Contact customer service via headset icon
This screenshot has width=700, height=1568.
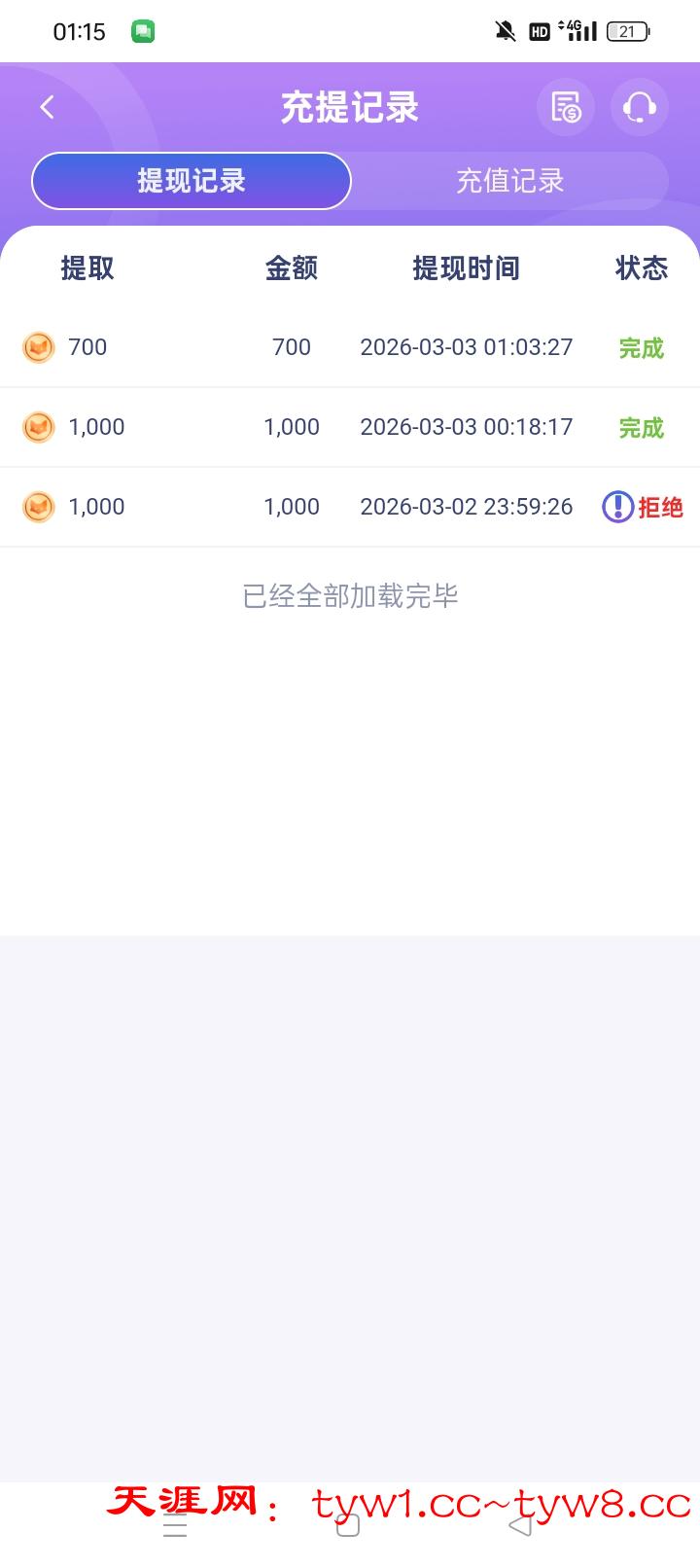(639, 107)
